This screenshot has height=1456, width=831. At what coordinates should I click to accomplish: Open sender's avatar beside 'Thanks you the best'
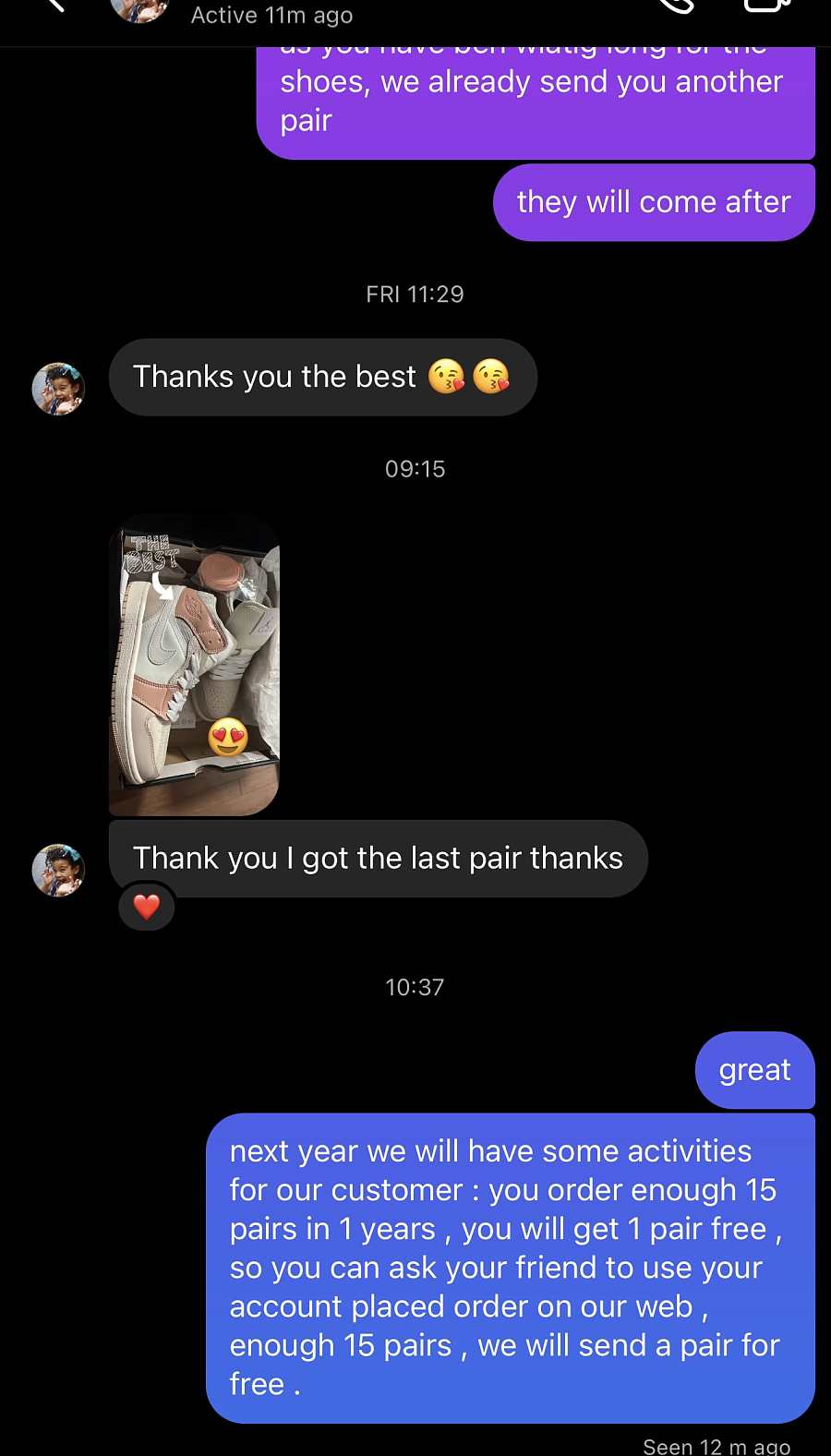click(x=58, y=389)
